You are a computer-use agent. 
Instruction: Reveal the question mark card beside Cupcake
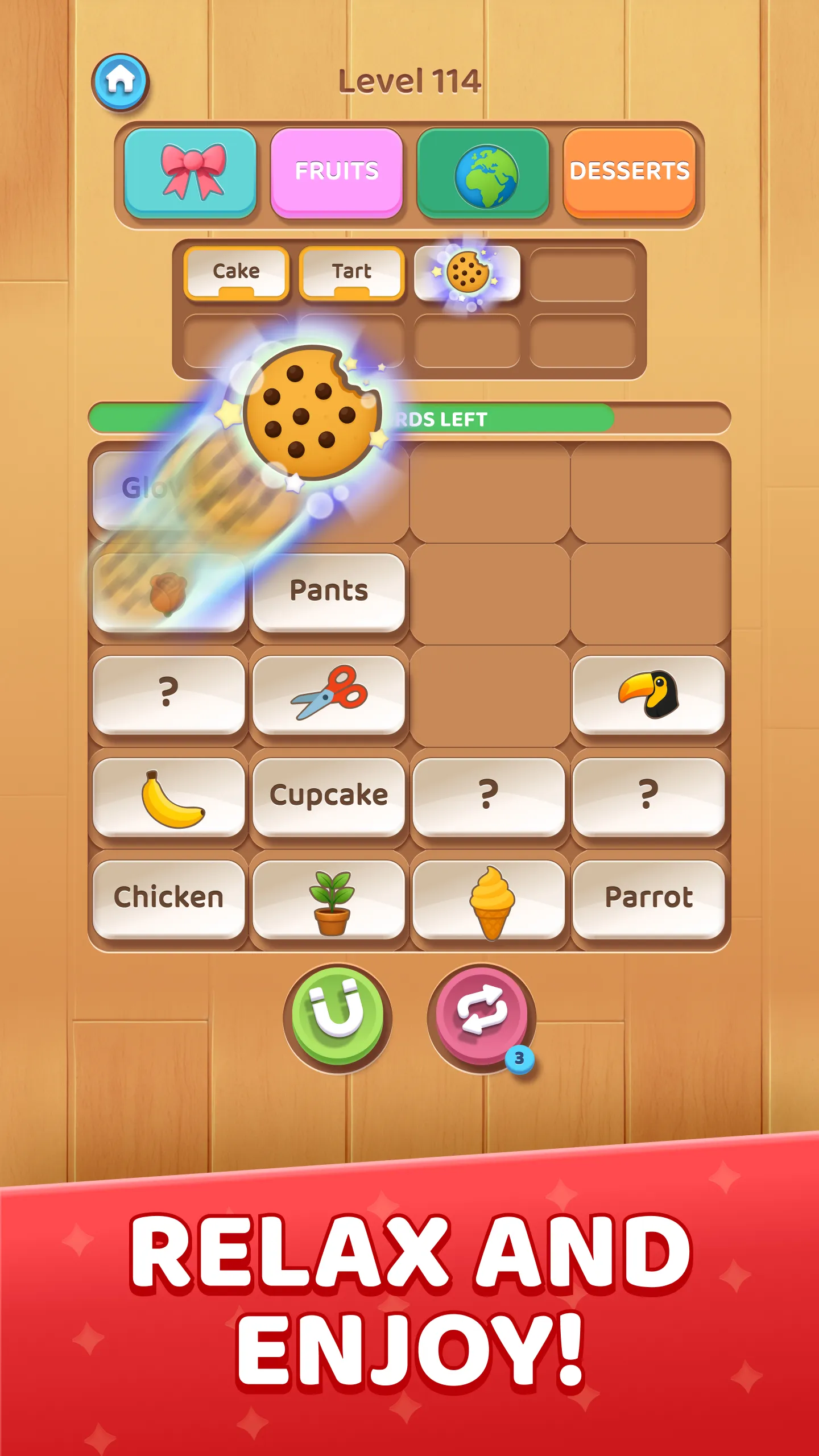[x=489, y=796]
